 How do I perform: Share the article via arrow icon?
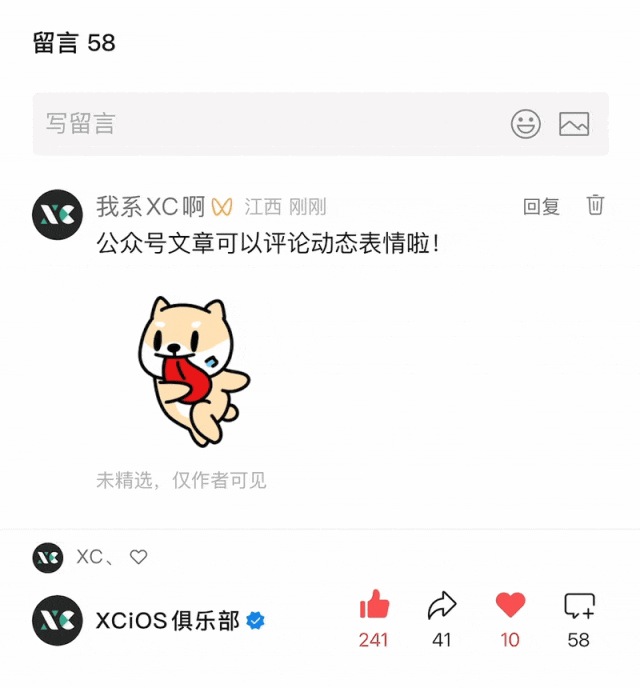coord(442,605)
